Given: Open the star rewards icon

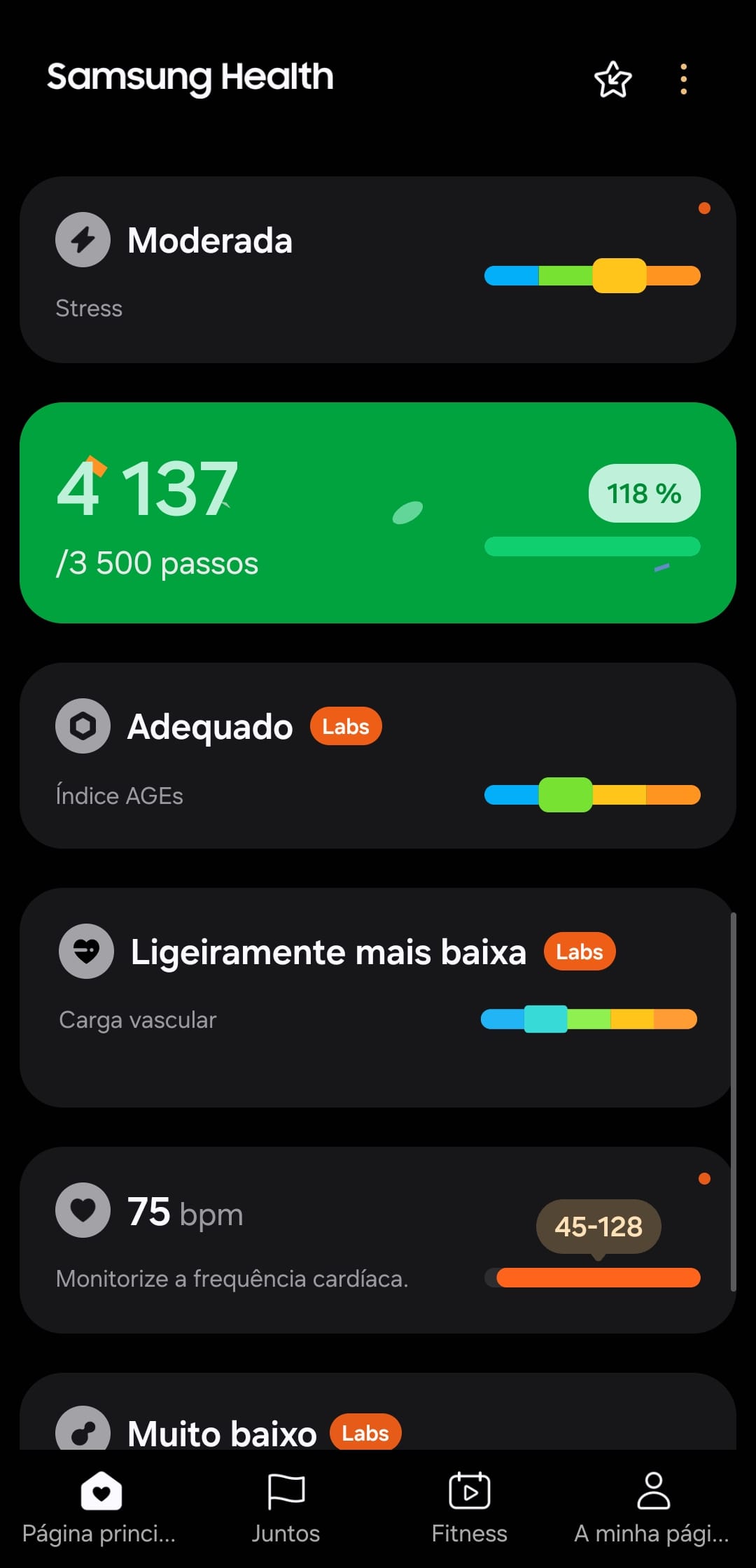Looking at the screenshot, I should (612, 79).
